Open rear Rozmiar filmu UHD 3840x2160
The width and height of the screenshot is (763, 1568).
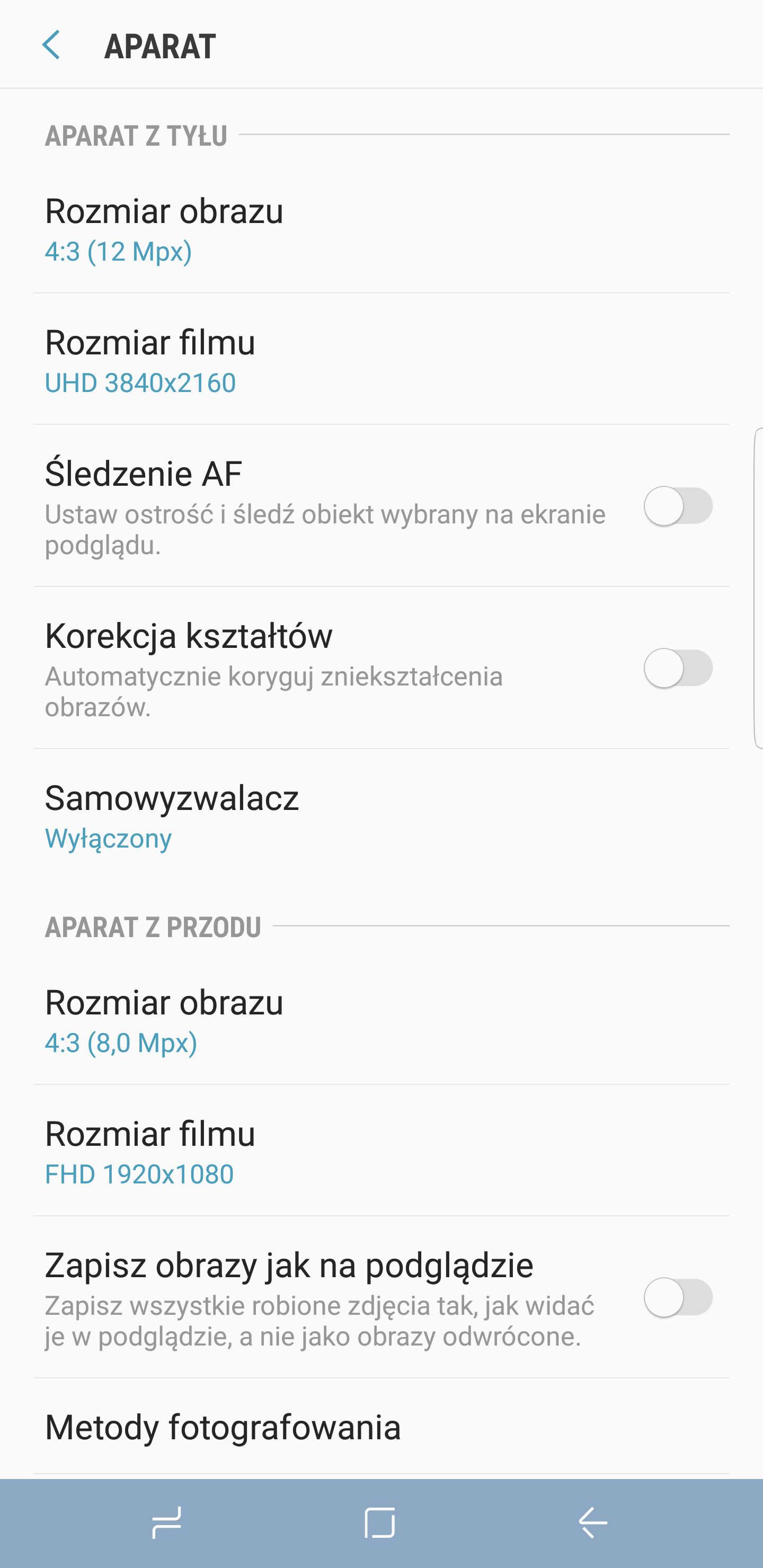click(381, 360)
